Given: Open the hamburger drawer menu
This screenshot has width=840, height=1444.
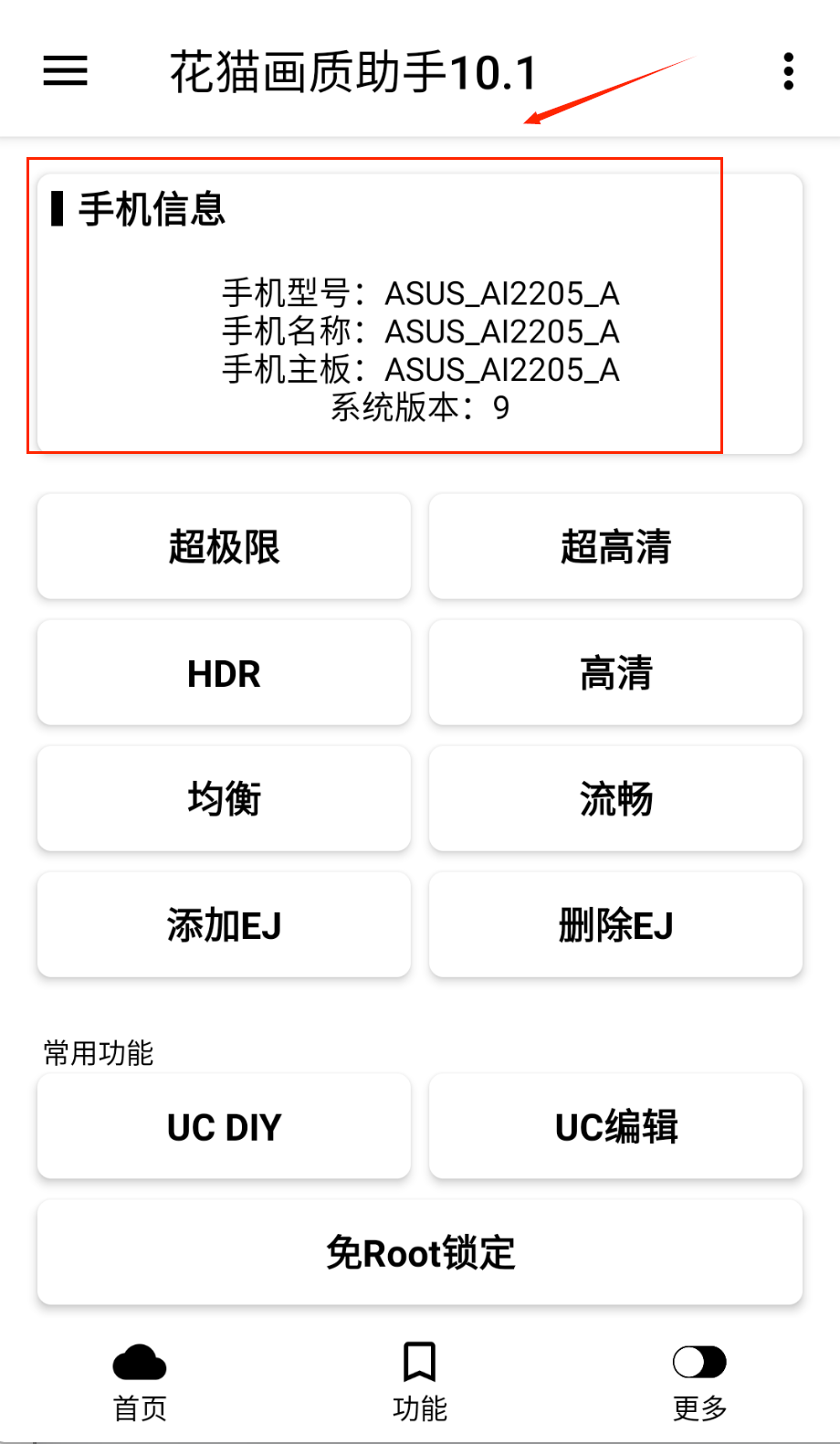Looking at the screenshot, I should click(66, 71).
